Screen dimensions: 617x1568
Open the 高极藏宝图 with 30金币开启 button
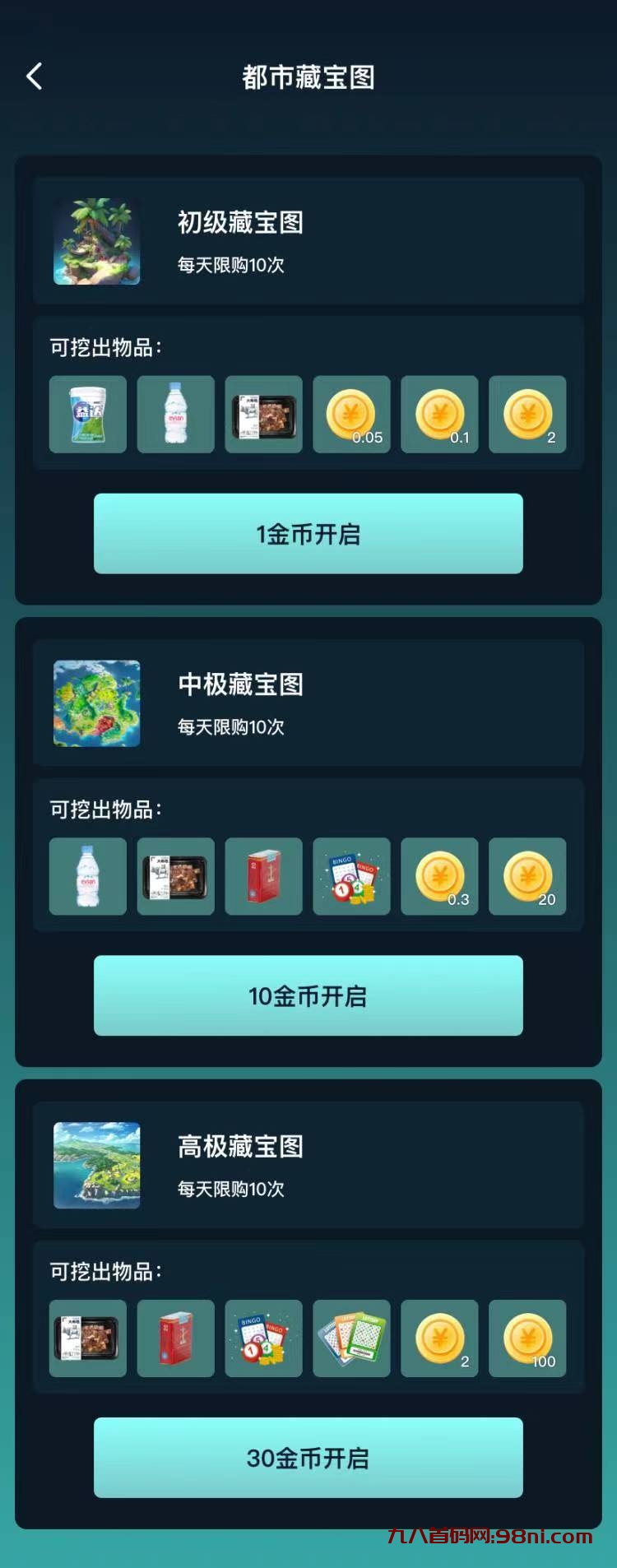308,1458
